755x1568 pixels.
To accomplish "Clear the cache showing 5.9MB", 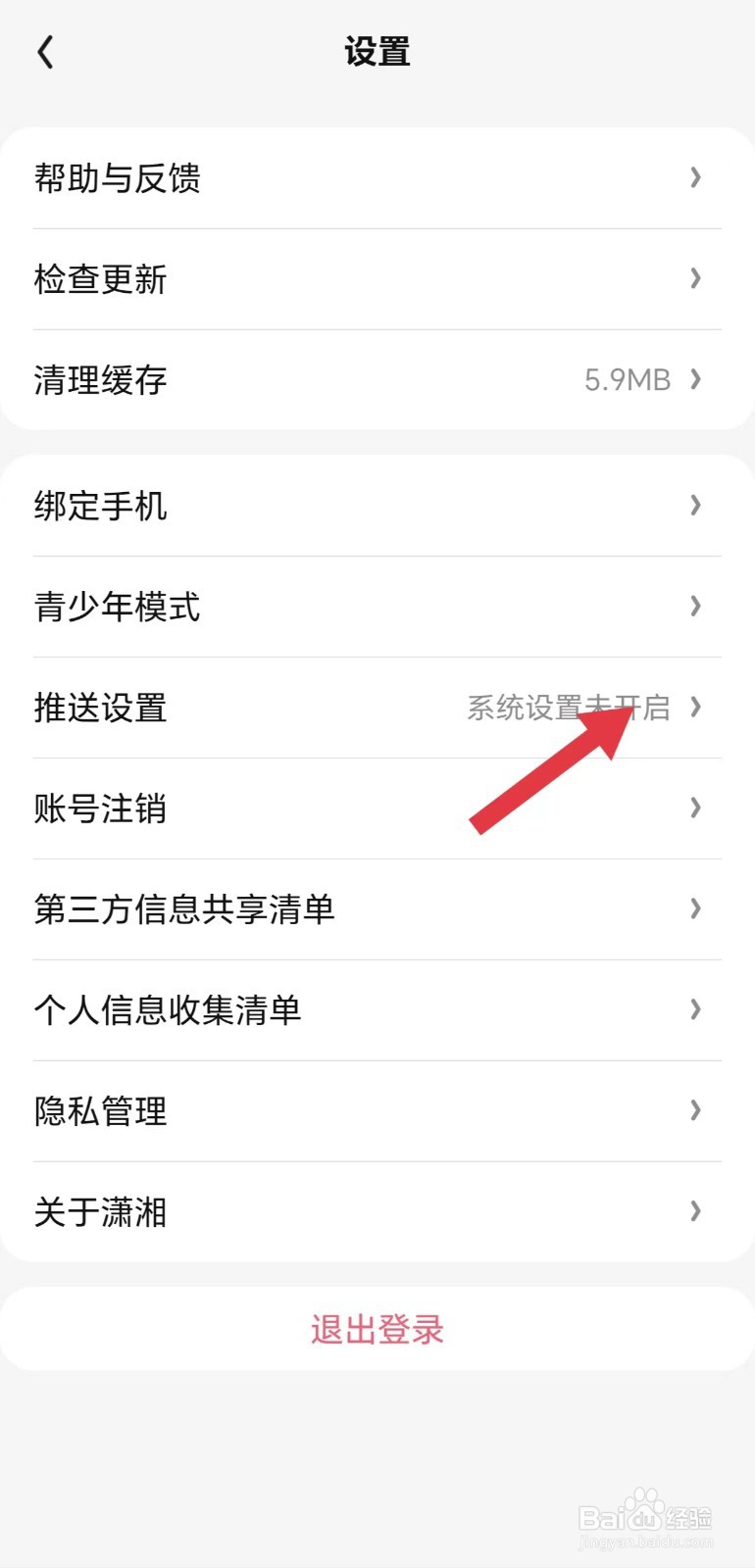I will [103, 380].
